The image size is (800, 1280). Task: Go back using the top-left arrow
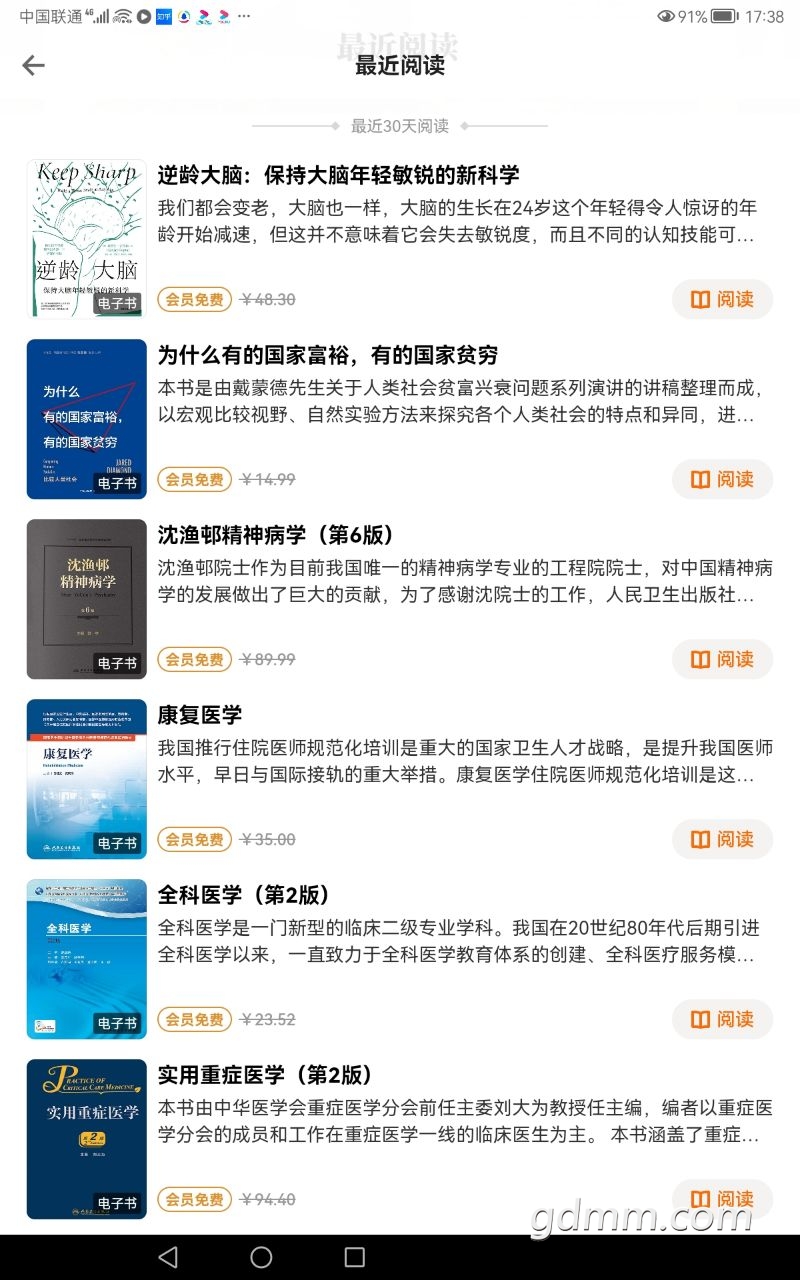33,66
